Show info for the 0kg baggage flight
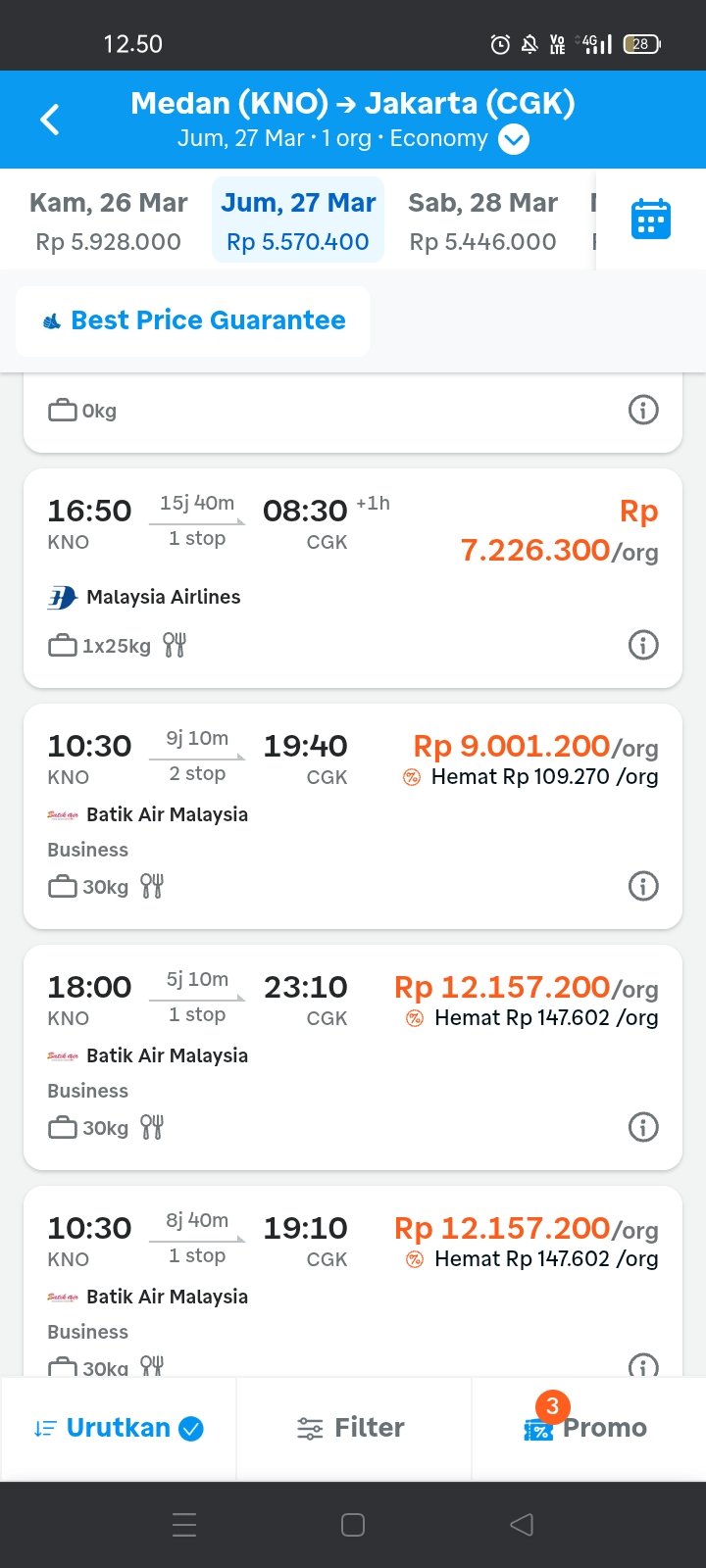This screenshot has width=706, height=1568. (643, 410)
